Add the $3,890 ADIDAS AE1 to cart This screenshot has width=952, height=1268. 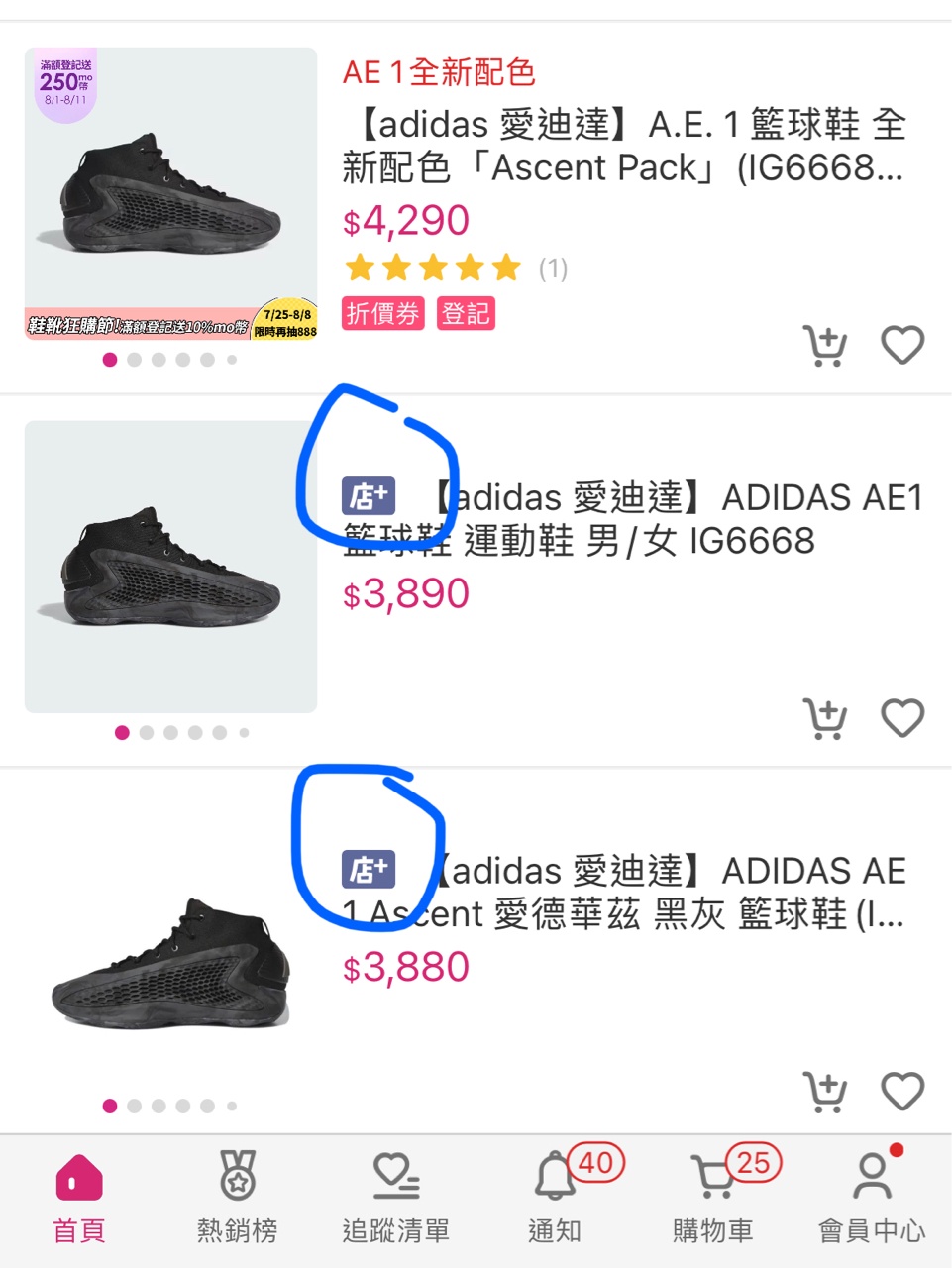824,719
